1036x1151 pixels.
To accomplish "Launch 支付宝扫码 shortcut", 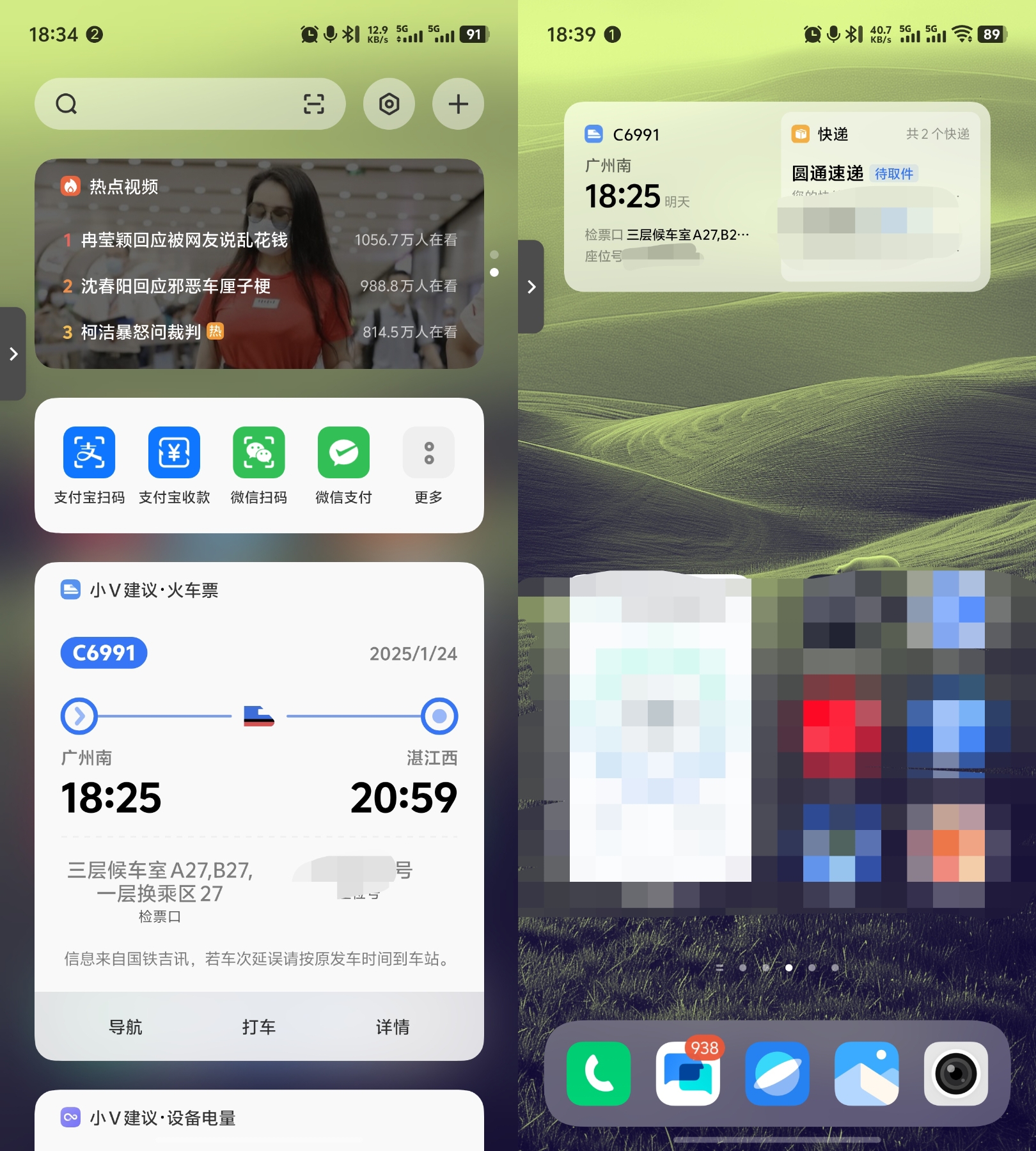I will pyautogui.click(x=89, y=453).
